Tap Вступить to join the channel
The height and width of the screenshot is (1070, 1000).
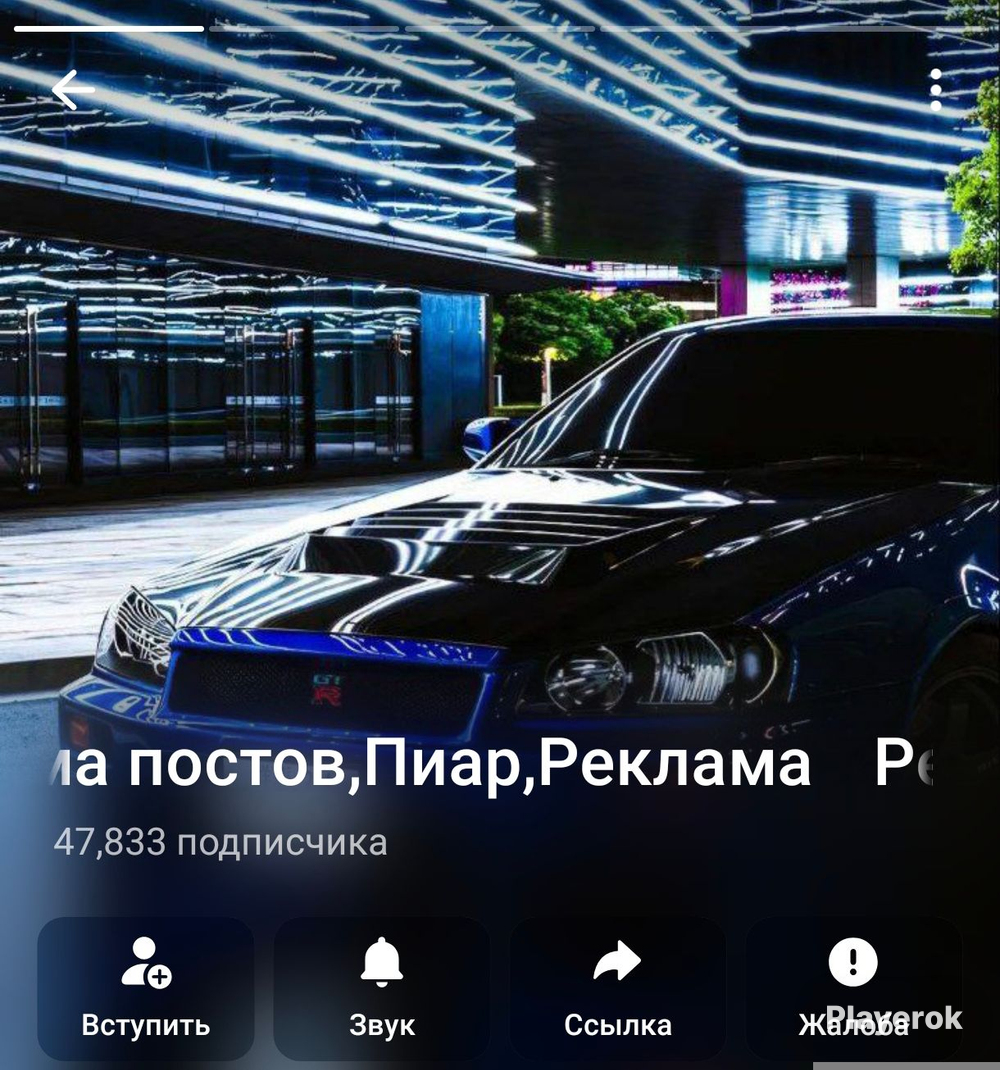146,988
